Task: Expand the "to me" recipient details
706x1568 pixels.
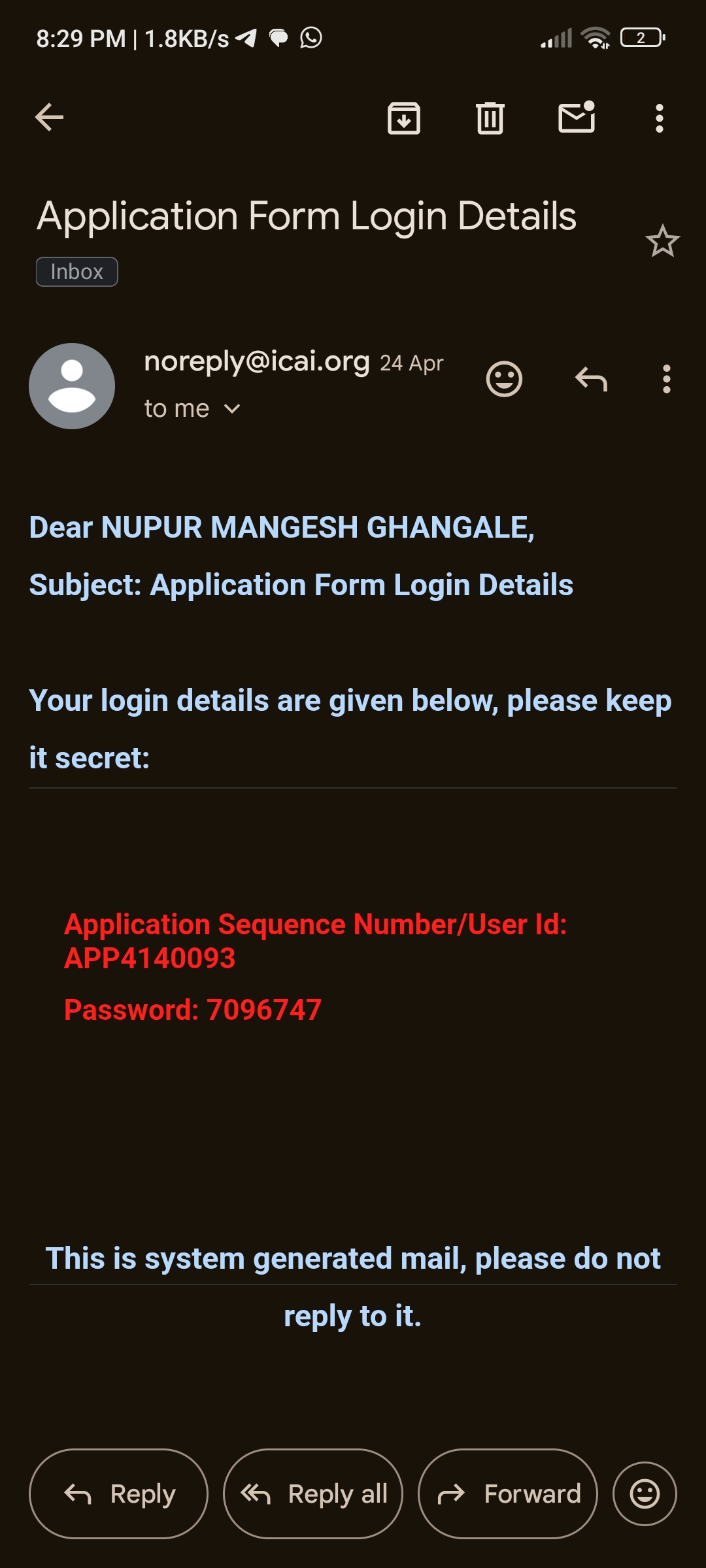Action: coord(232,409)
